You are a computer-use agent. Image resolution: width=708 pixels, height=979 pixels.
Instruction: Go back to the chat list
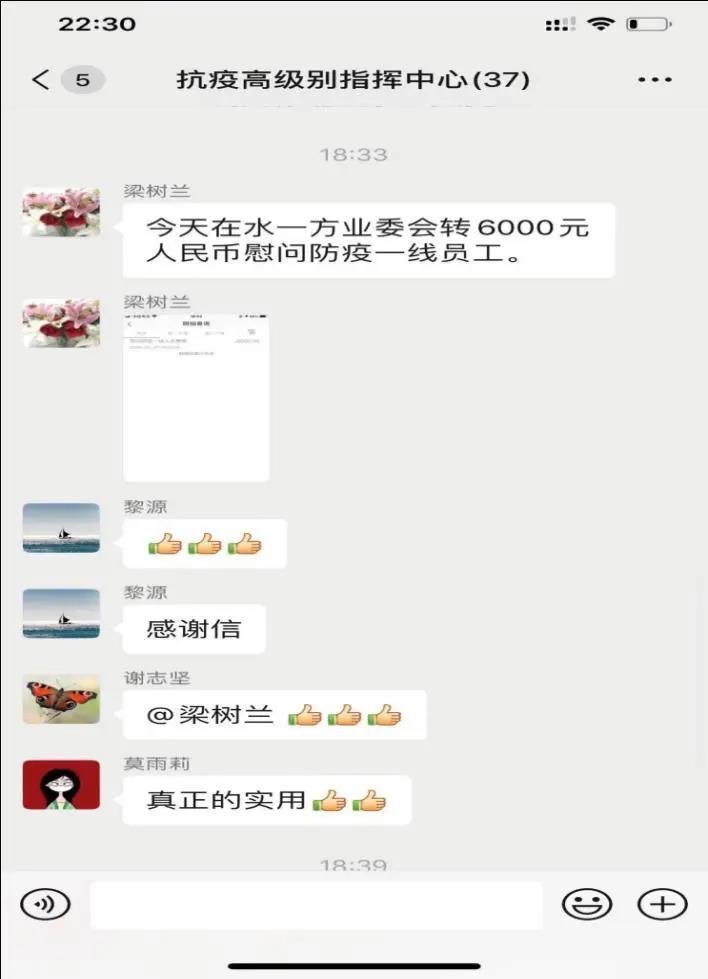(x=41, y=80)
